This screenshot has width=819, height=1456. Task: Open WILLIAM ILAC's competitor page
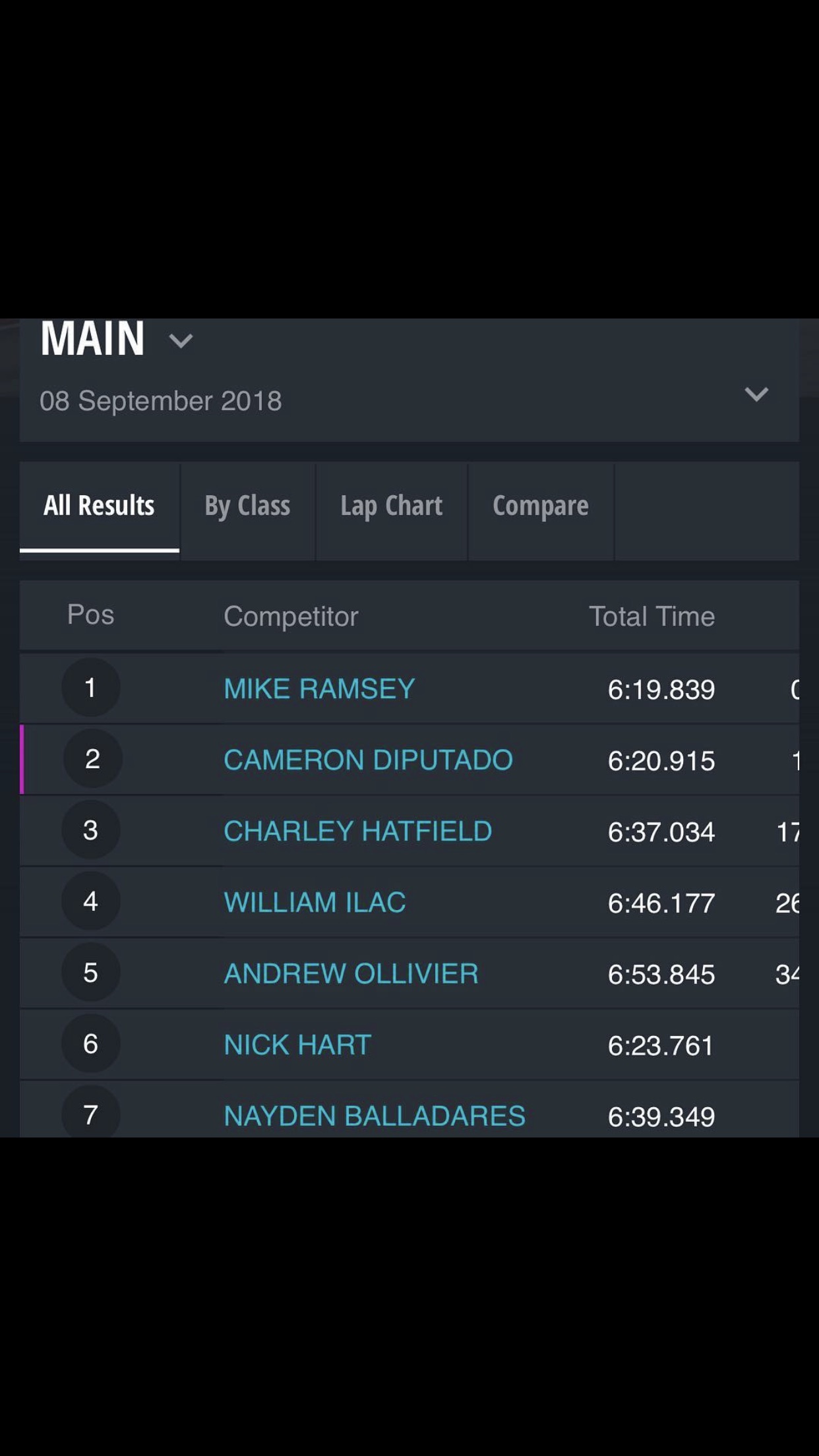click(315, 902)
